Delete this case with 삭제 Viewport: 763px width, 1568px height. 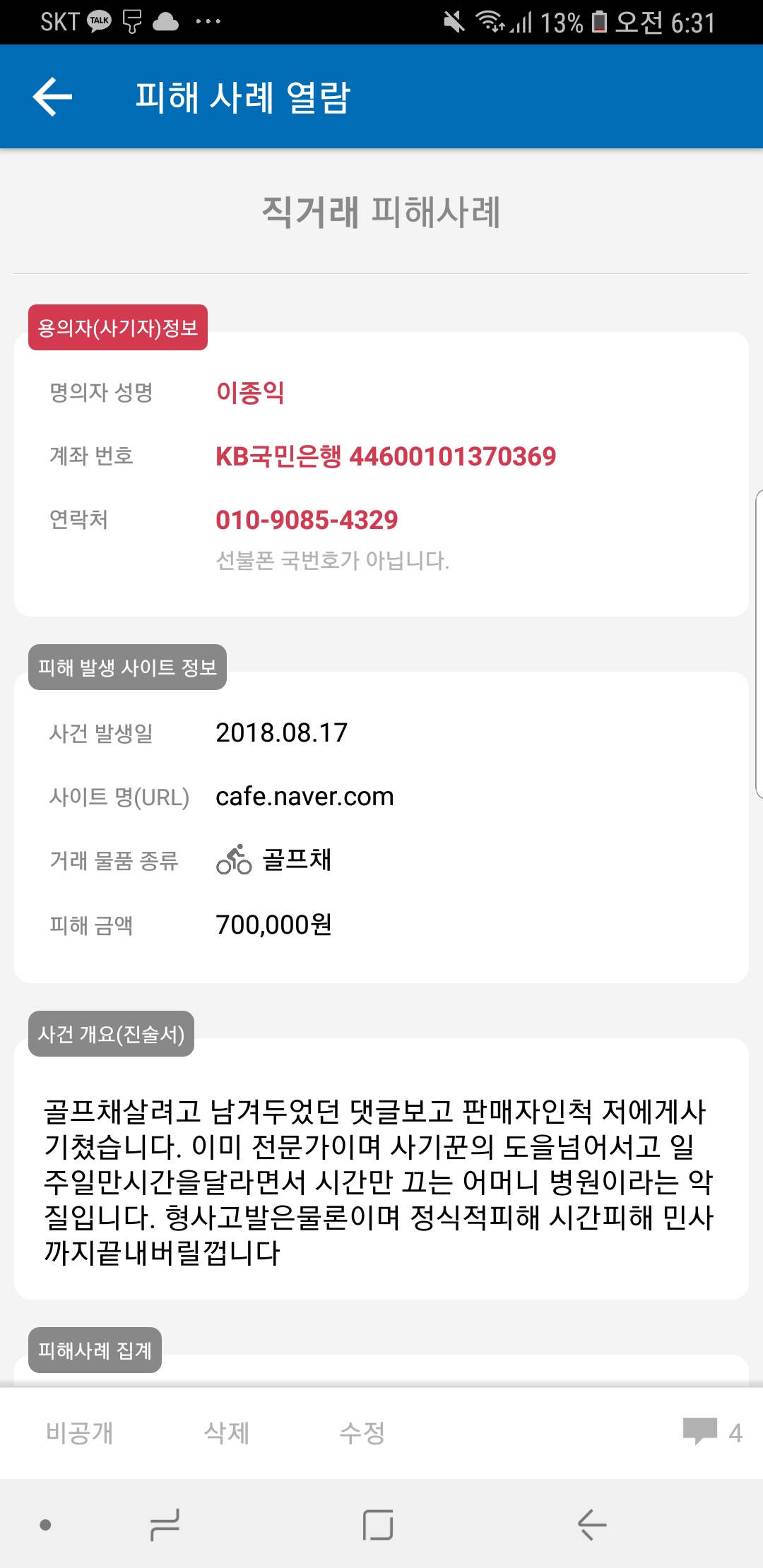click(x=226, y=1432)
